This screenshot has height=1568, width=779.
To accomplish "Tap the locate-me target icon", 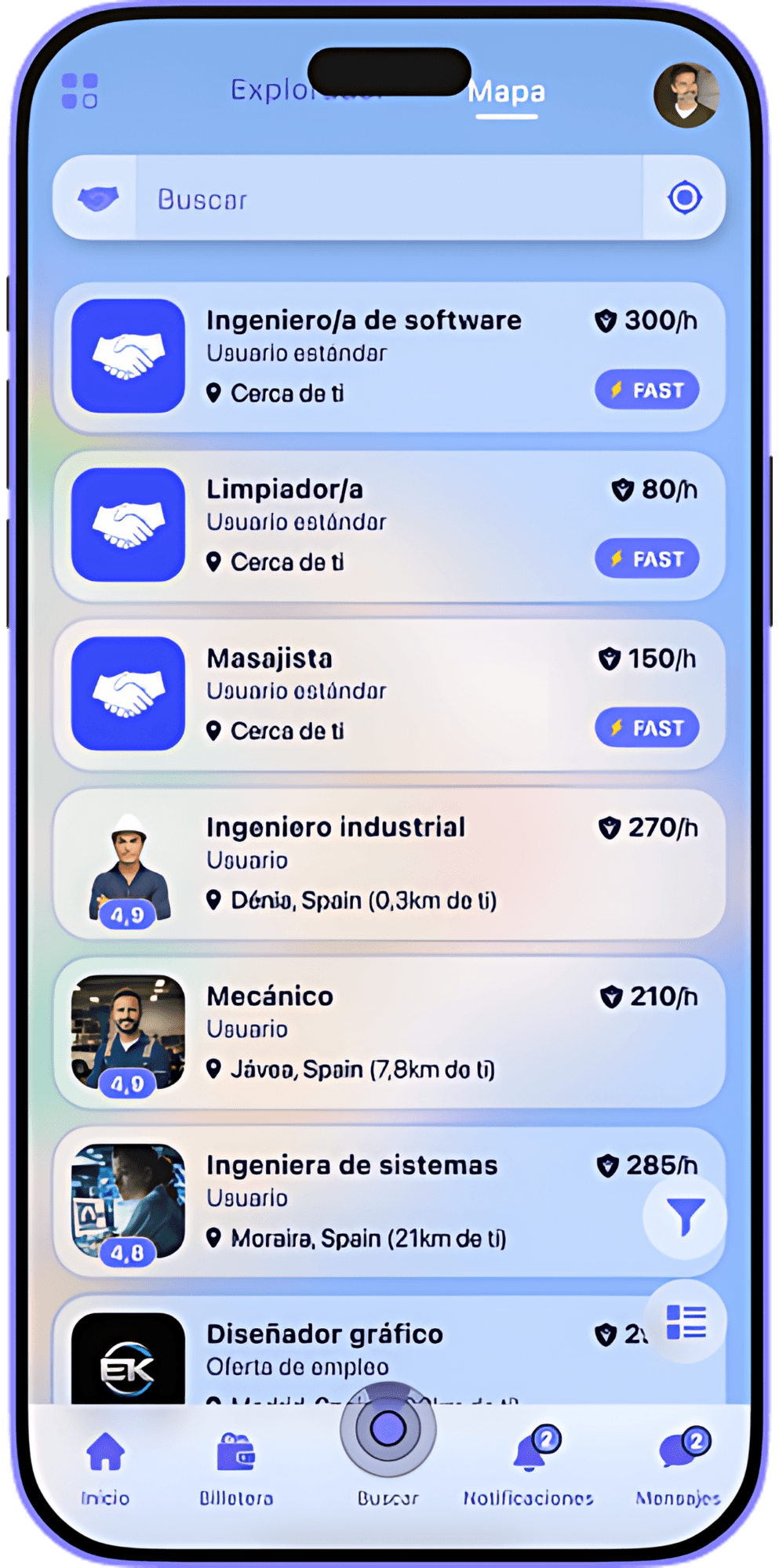I will coord(684,198).
